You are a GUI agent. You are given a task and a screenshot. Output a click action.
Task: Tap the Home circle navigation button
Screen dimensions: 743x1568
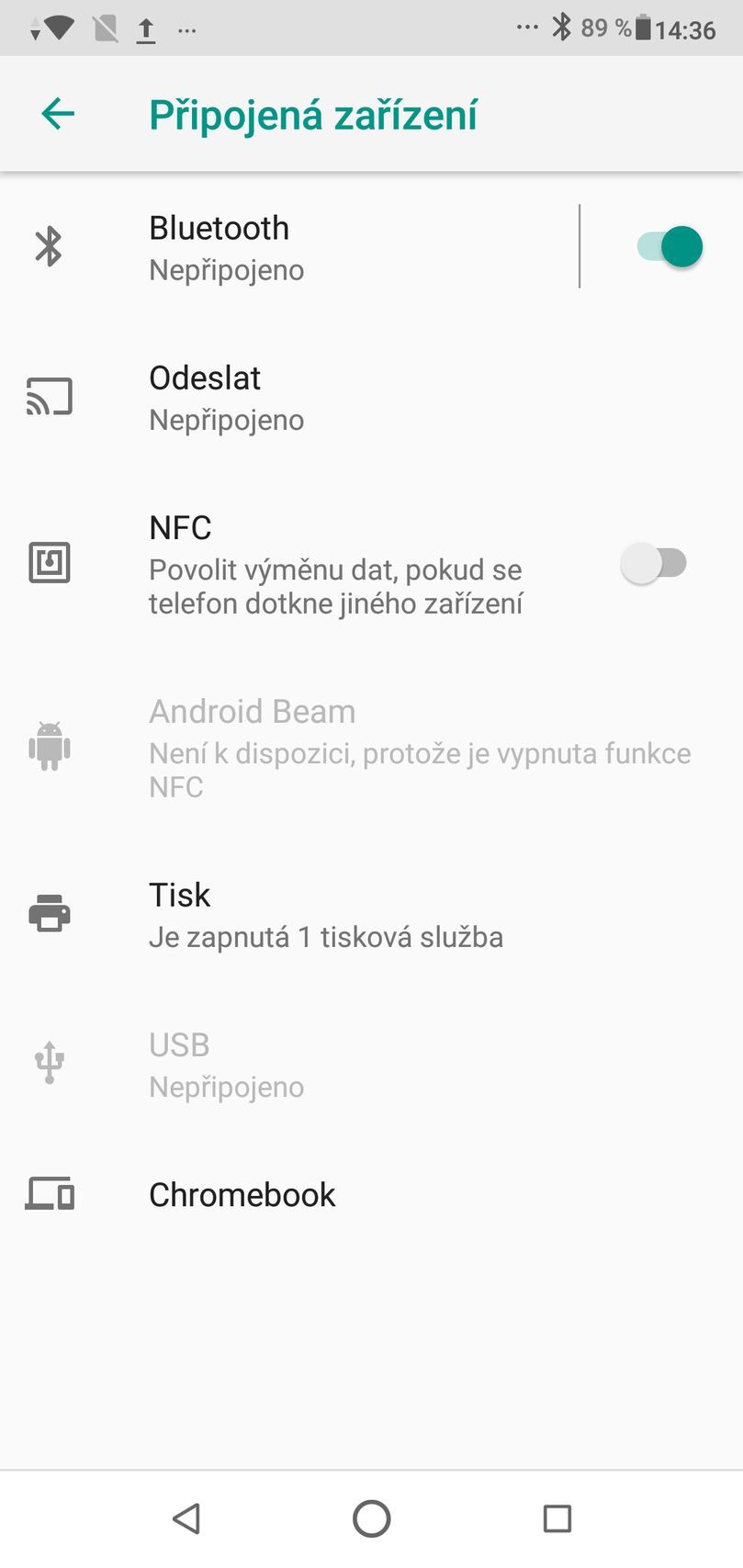370,1518
